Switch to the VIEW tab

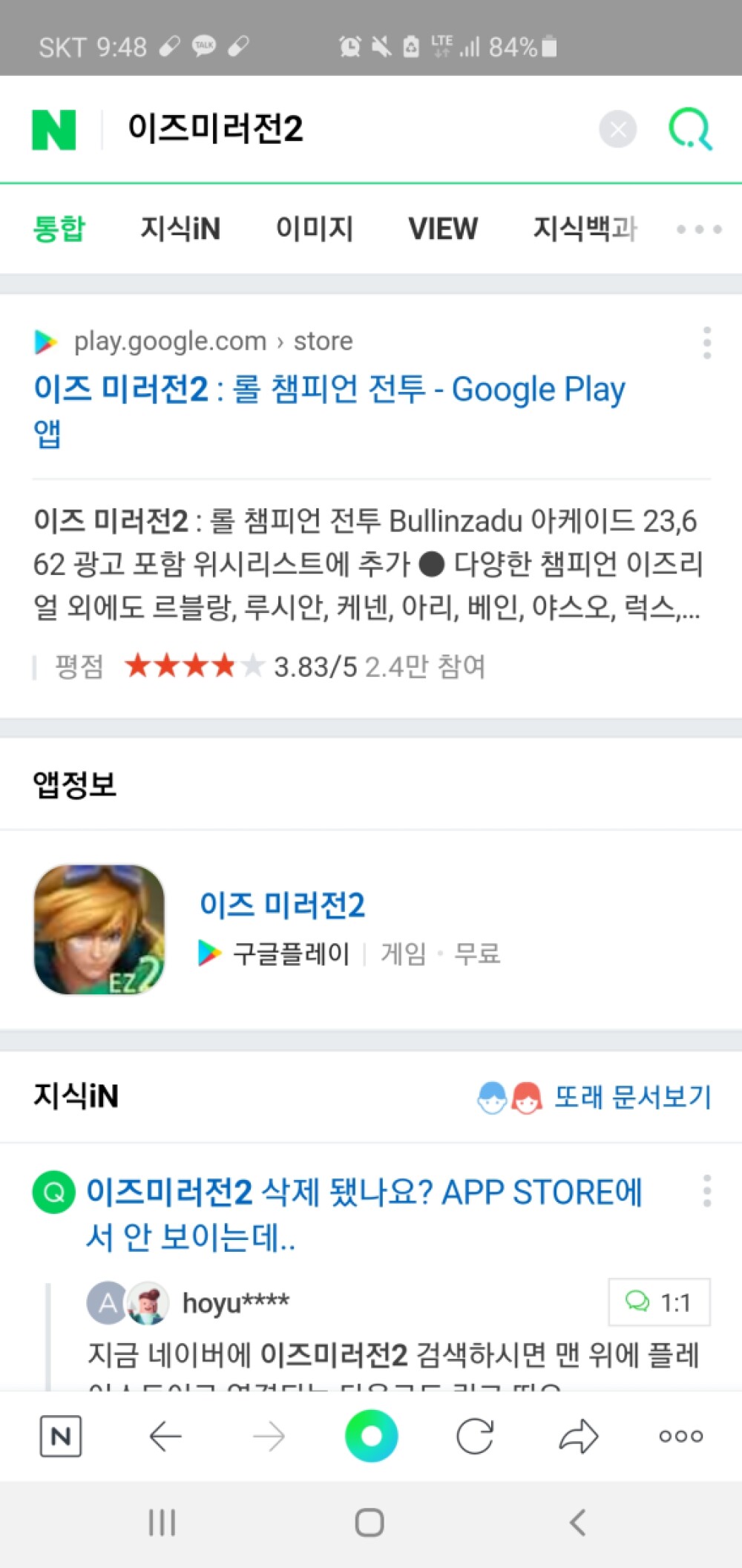tap(443, 229)
